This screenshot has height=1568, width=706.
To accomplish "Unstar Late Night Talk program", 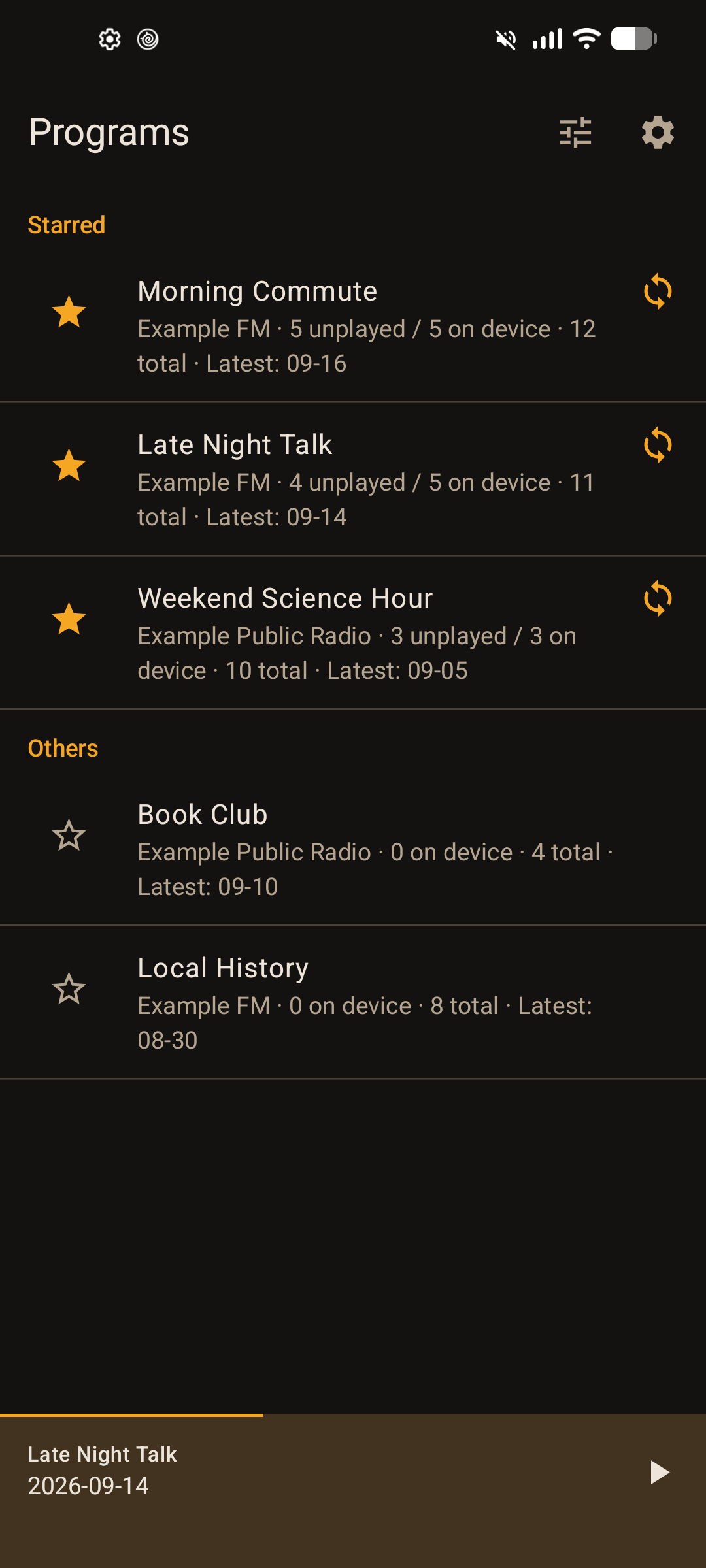I will click(69, 465).
